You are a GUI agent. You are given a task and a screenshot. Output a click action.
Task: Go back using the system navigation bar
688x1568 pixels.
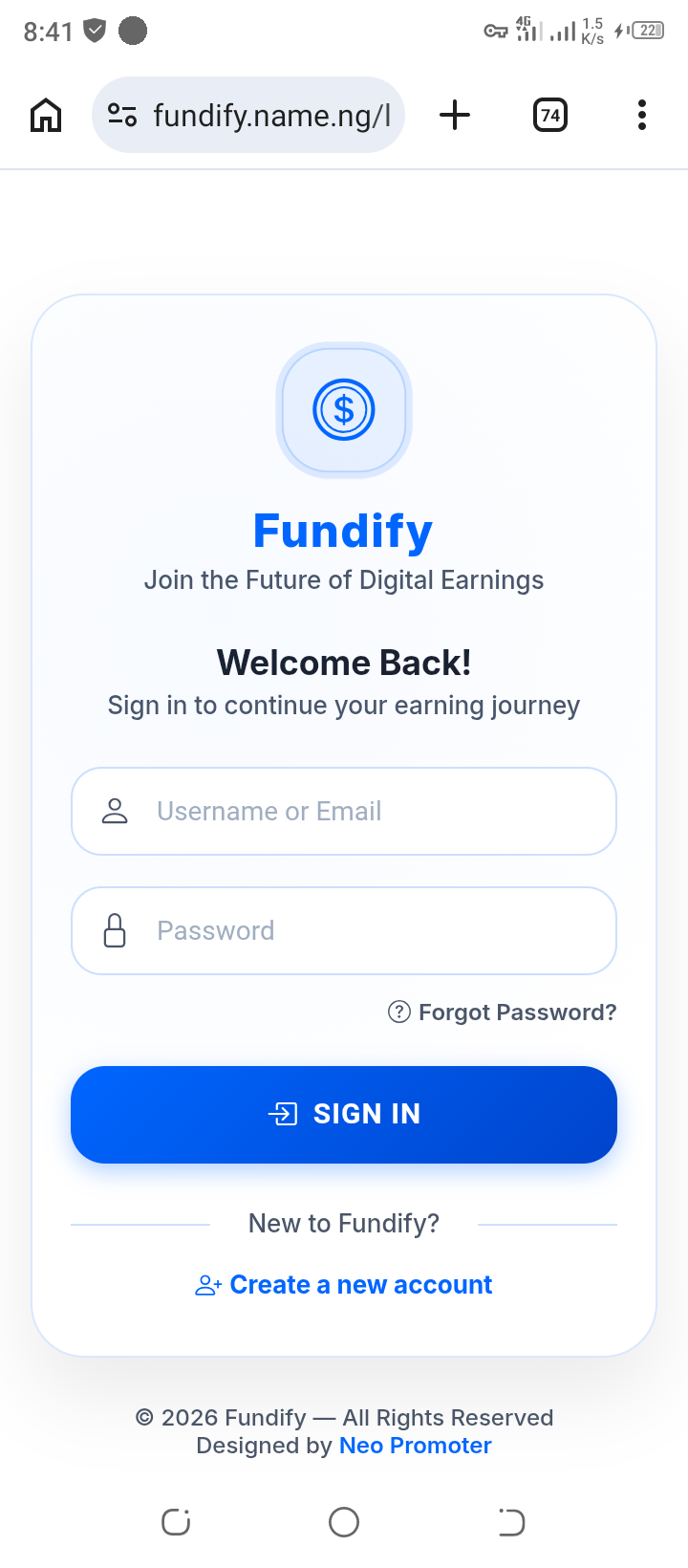(x=511, y=1522)
